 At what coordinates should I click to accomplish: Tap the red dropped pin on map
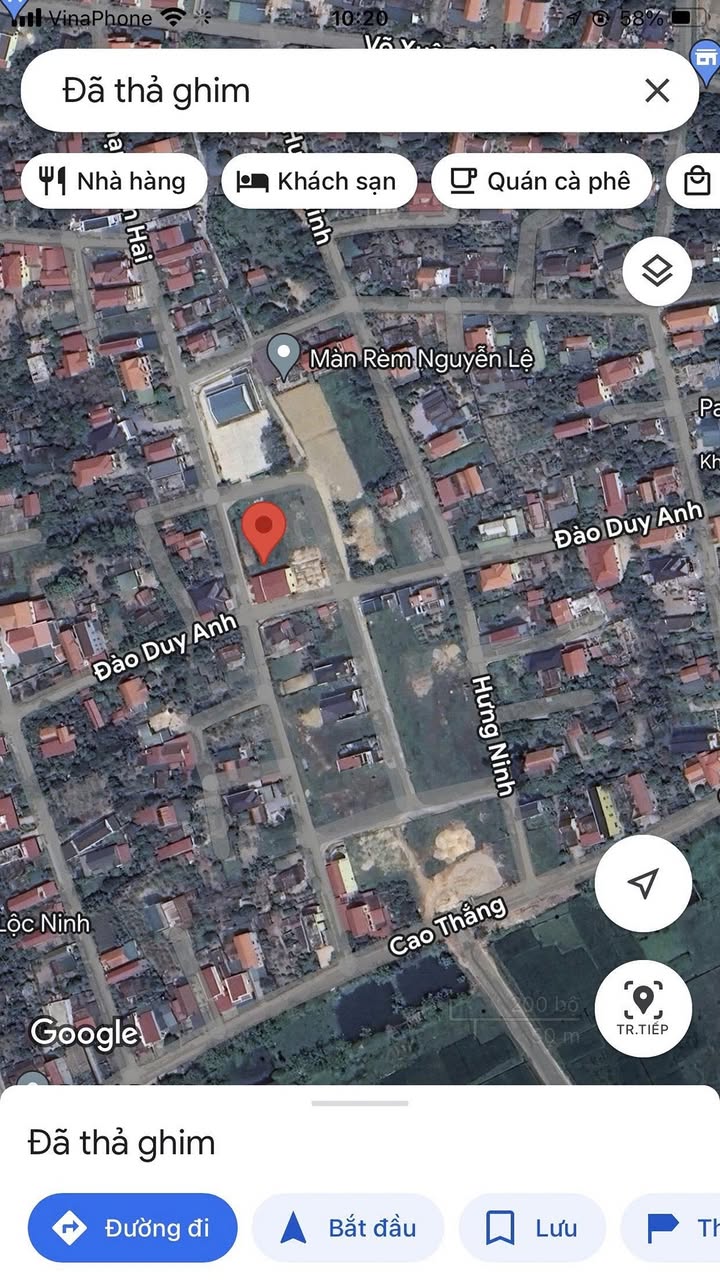coord(265,530)
